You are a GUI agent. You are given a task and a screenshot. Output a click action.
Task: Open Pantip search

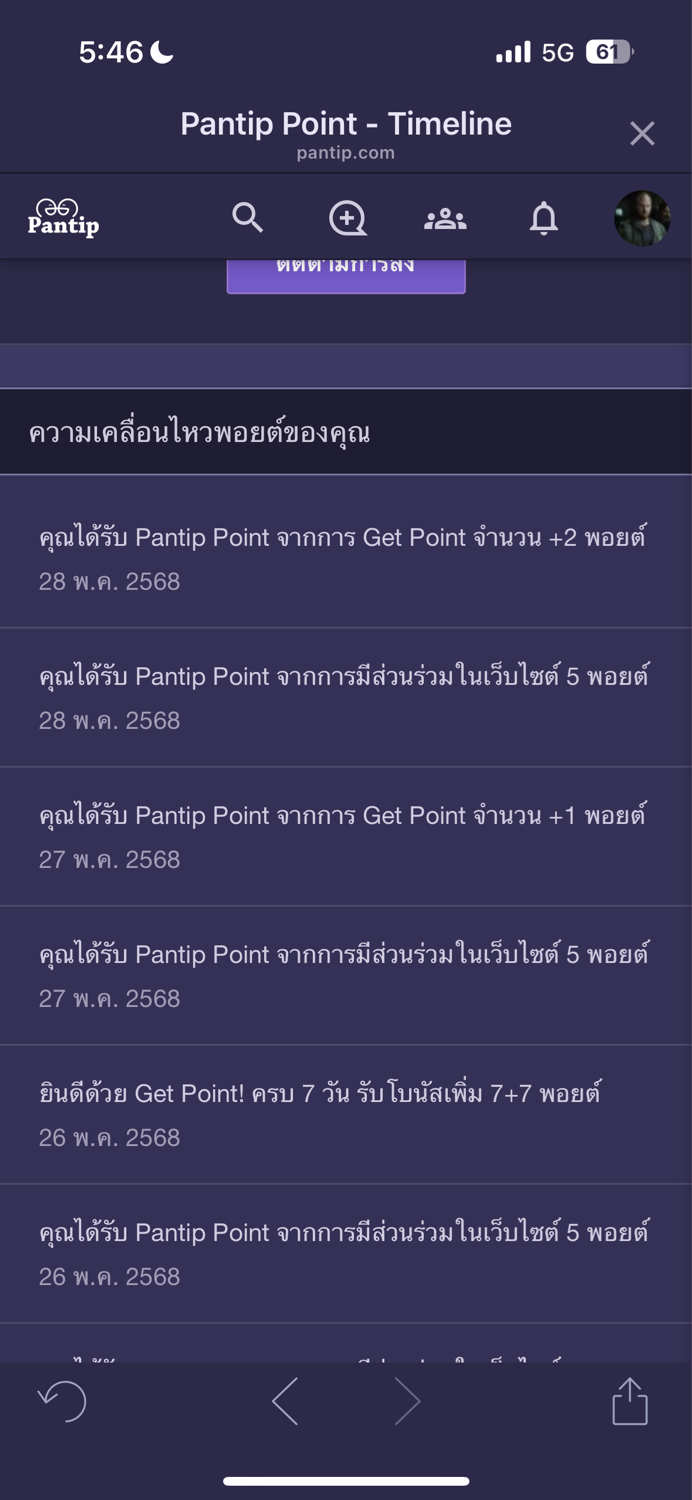247,217
